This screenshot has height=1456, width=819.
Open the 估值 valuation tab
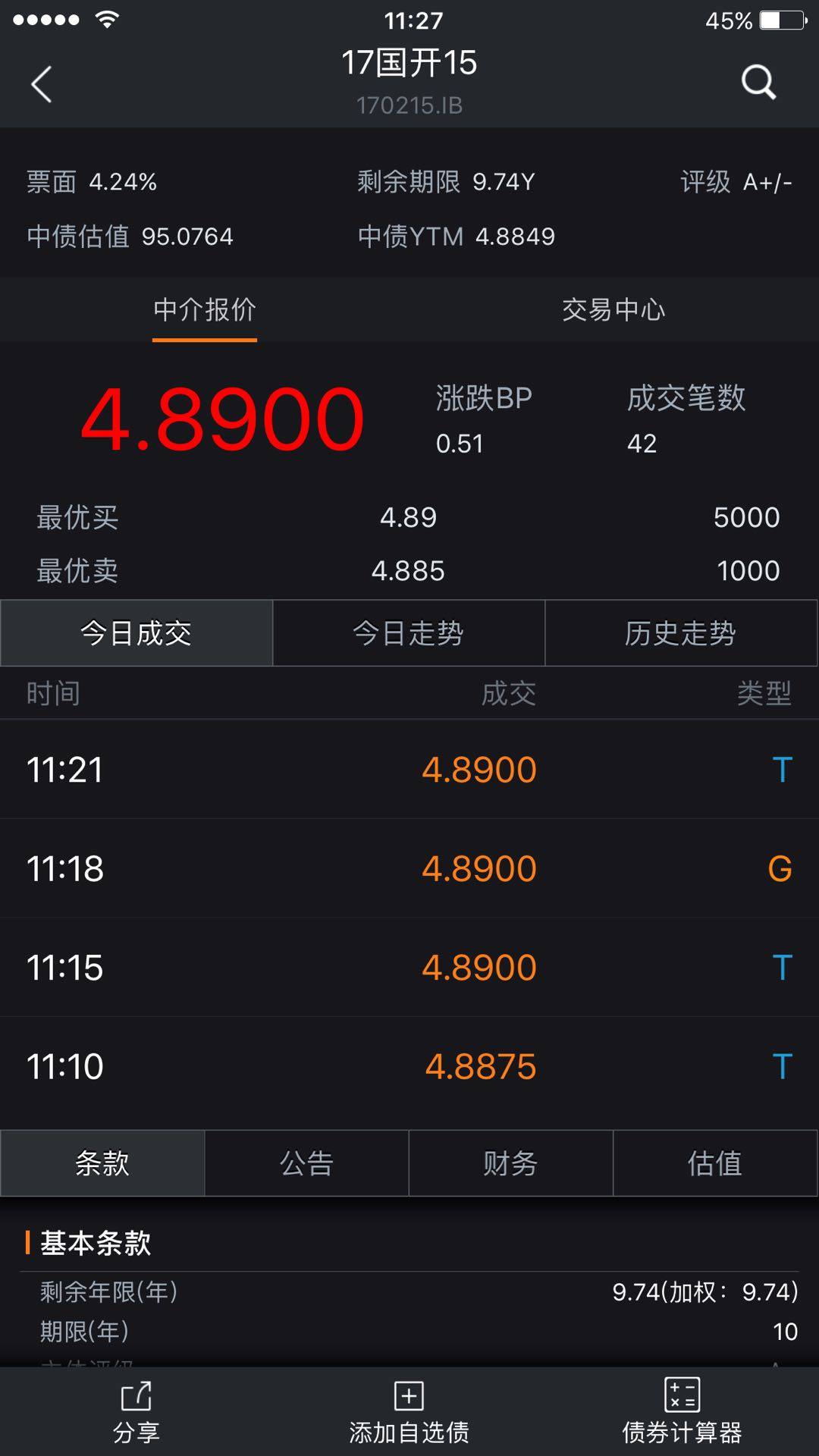714,1163
